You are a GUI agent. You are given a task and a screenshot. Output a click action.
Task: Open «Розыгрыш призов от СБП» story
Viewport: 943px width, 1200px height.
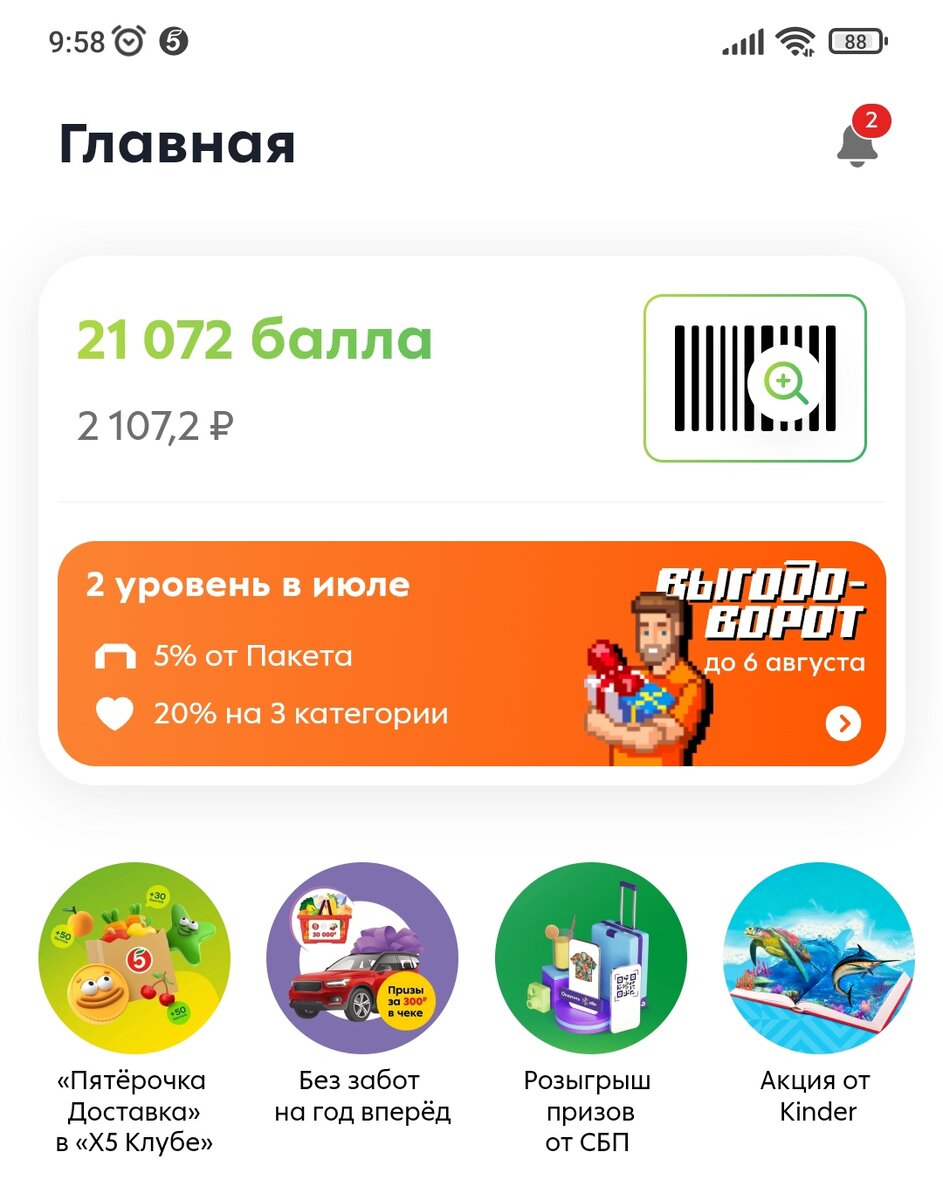(590, 958)
